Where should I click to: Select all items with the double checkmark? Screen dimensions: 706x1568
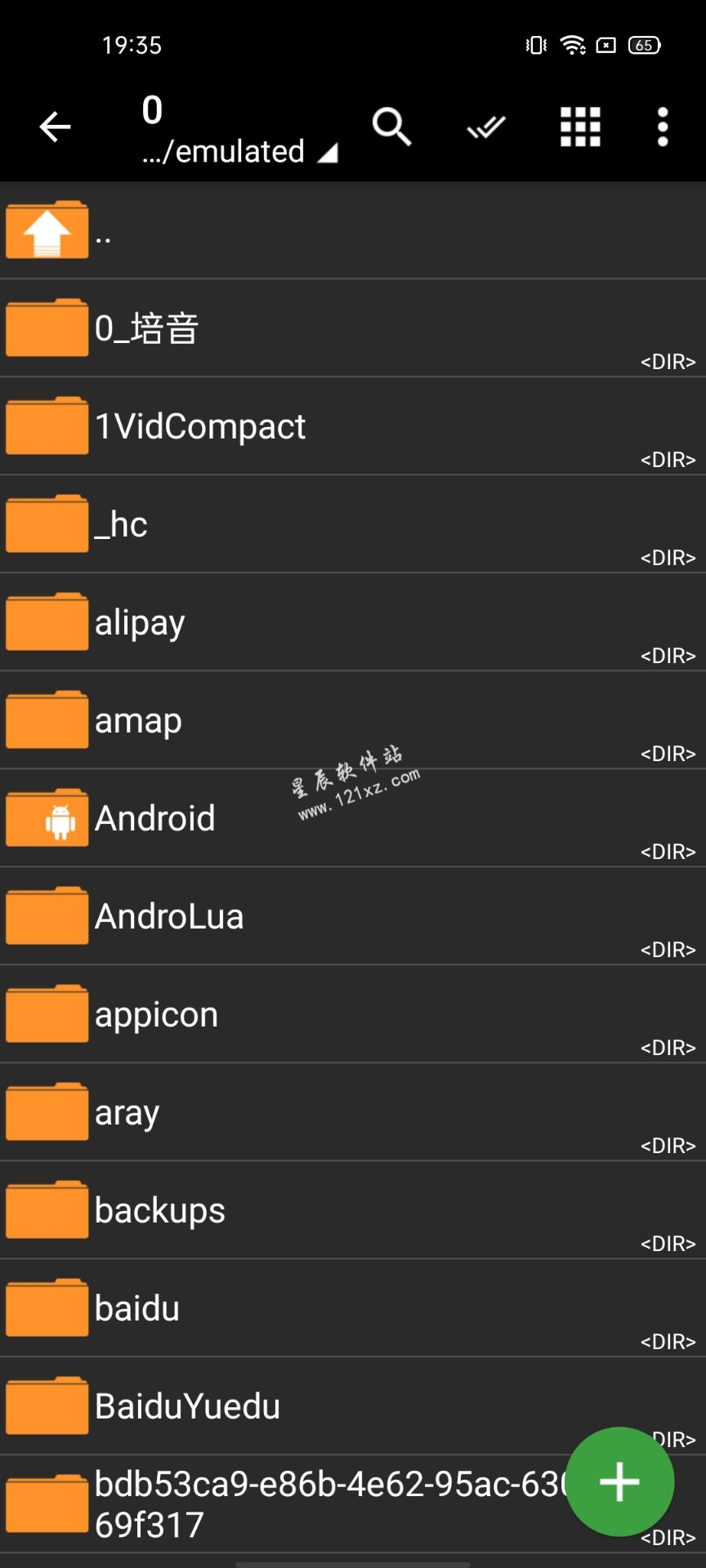(486, 127)
